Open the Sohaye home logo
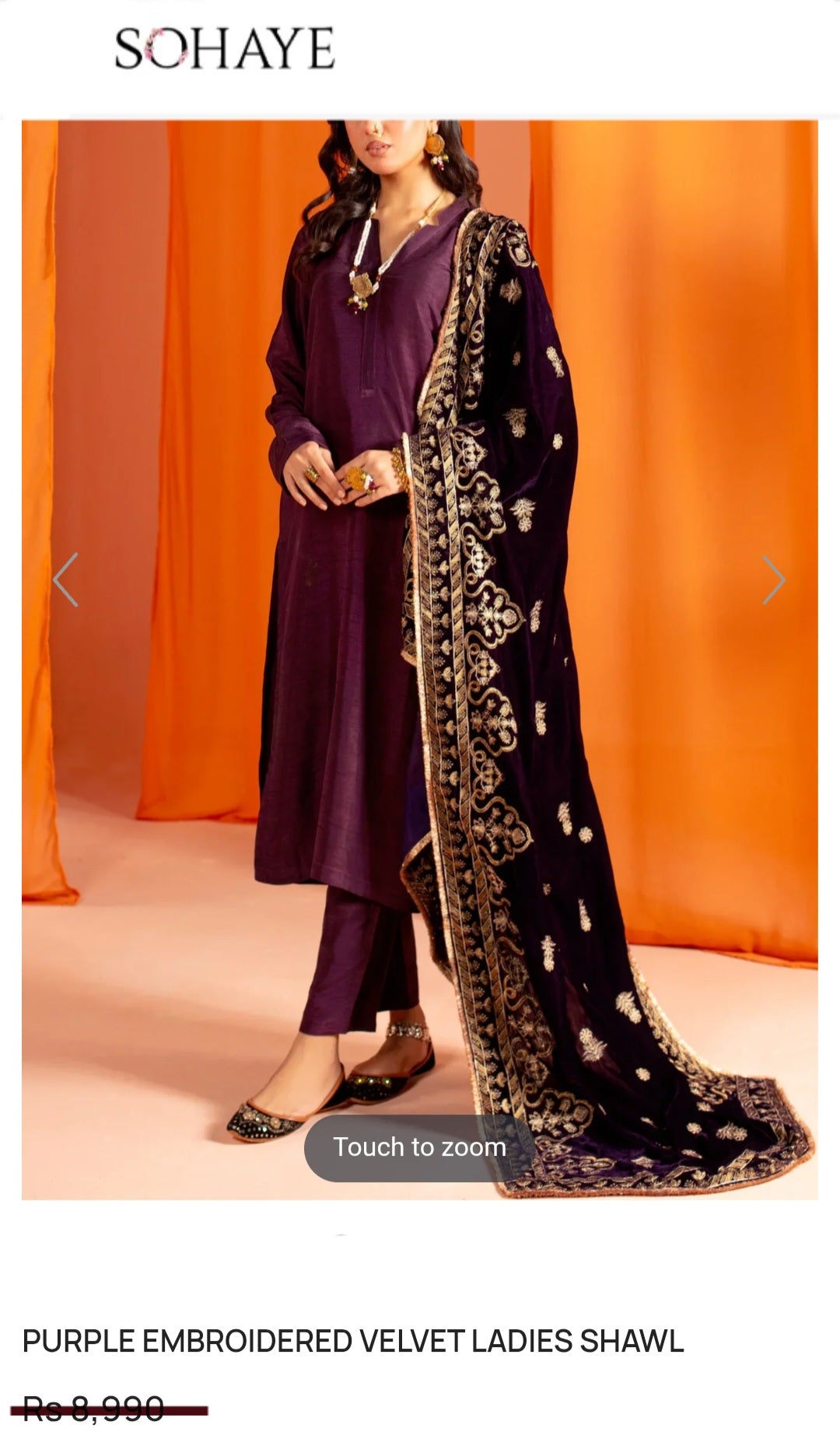The height and width of the screenshot is (1442, 840). point(225,48)
